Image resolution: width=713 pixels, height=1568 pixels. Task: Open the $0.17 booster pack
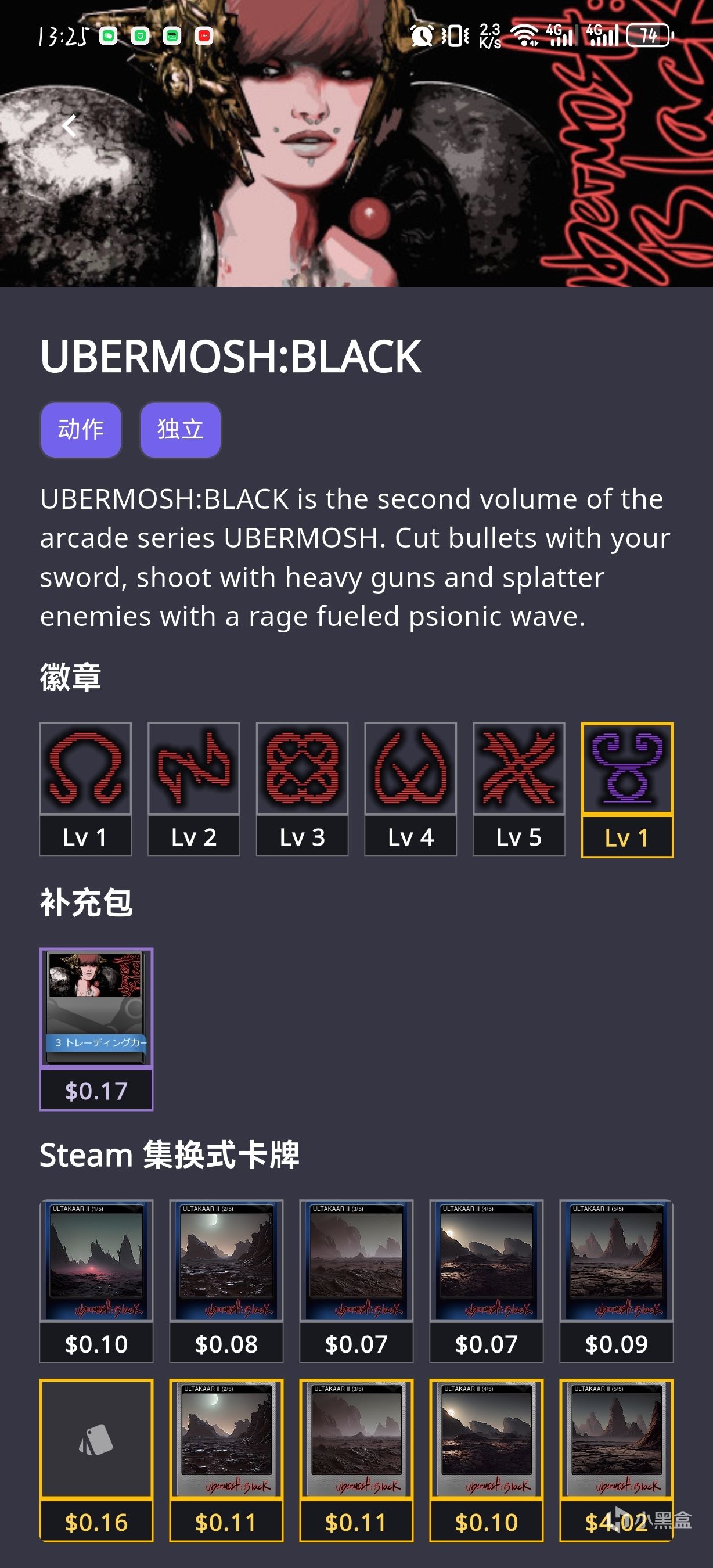pyautogui.click(x=96, y=1027)
